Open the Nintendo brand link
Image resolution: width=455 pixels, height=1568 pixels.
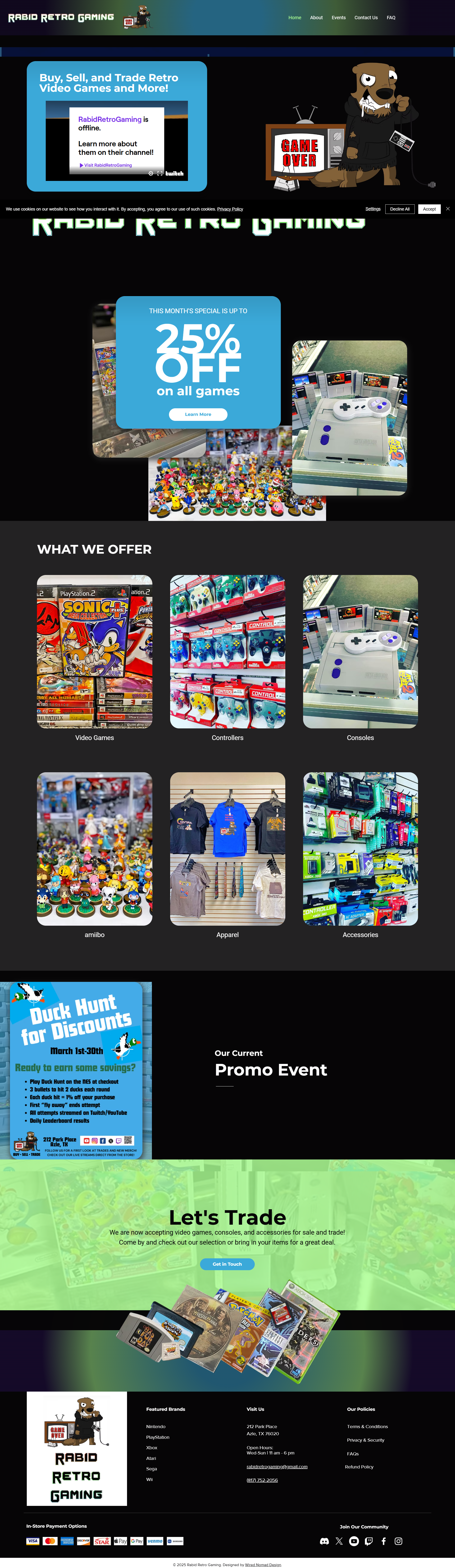[156, 1426]
